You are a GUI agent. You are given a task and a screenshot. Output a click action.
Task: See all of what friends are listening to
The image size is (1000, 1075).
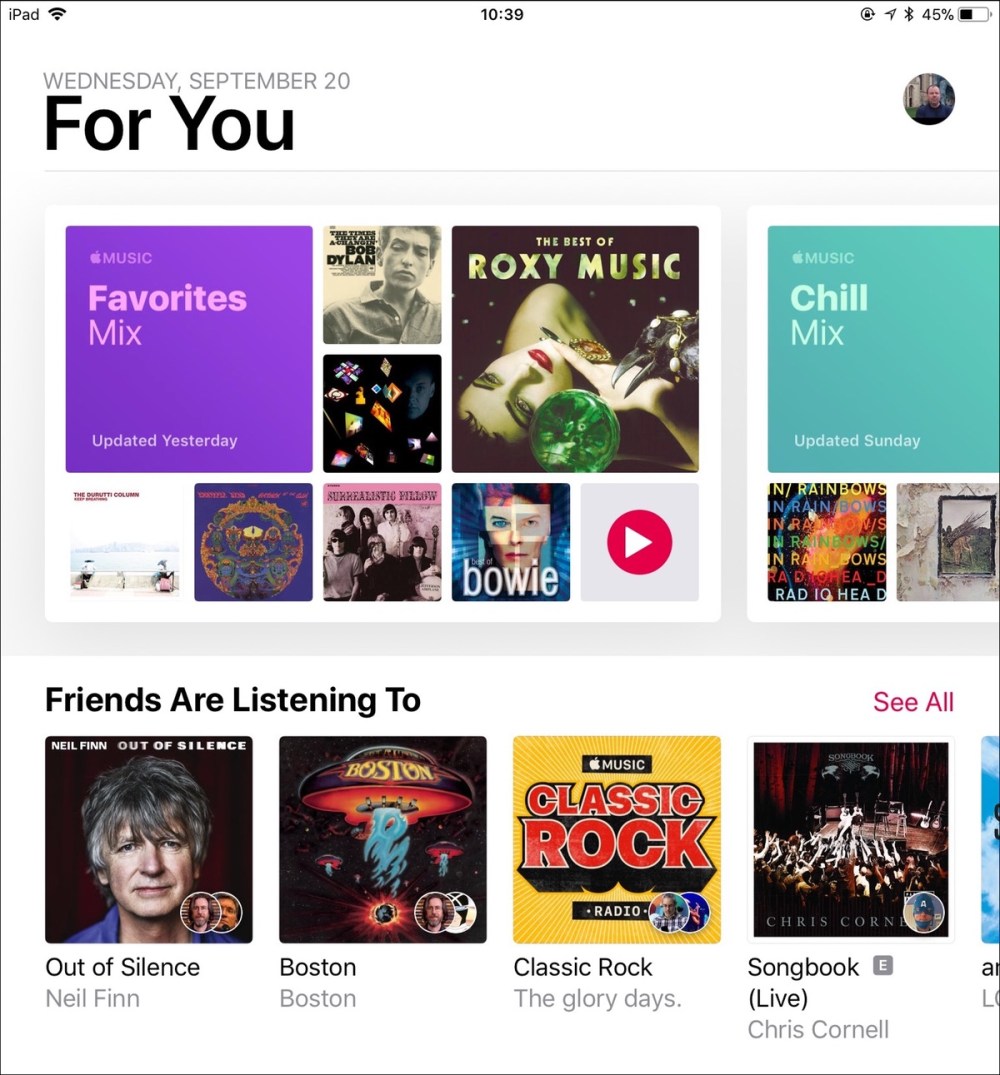[x=913, y=702]
